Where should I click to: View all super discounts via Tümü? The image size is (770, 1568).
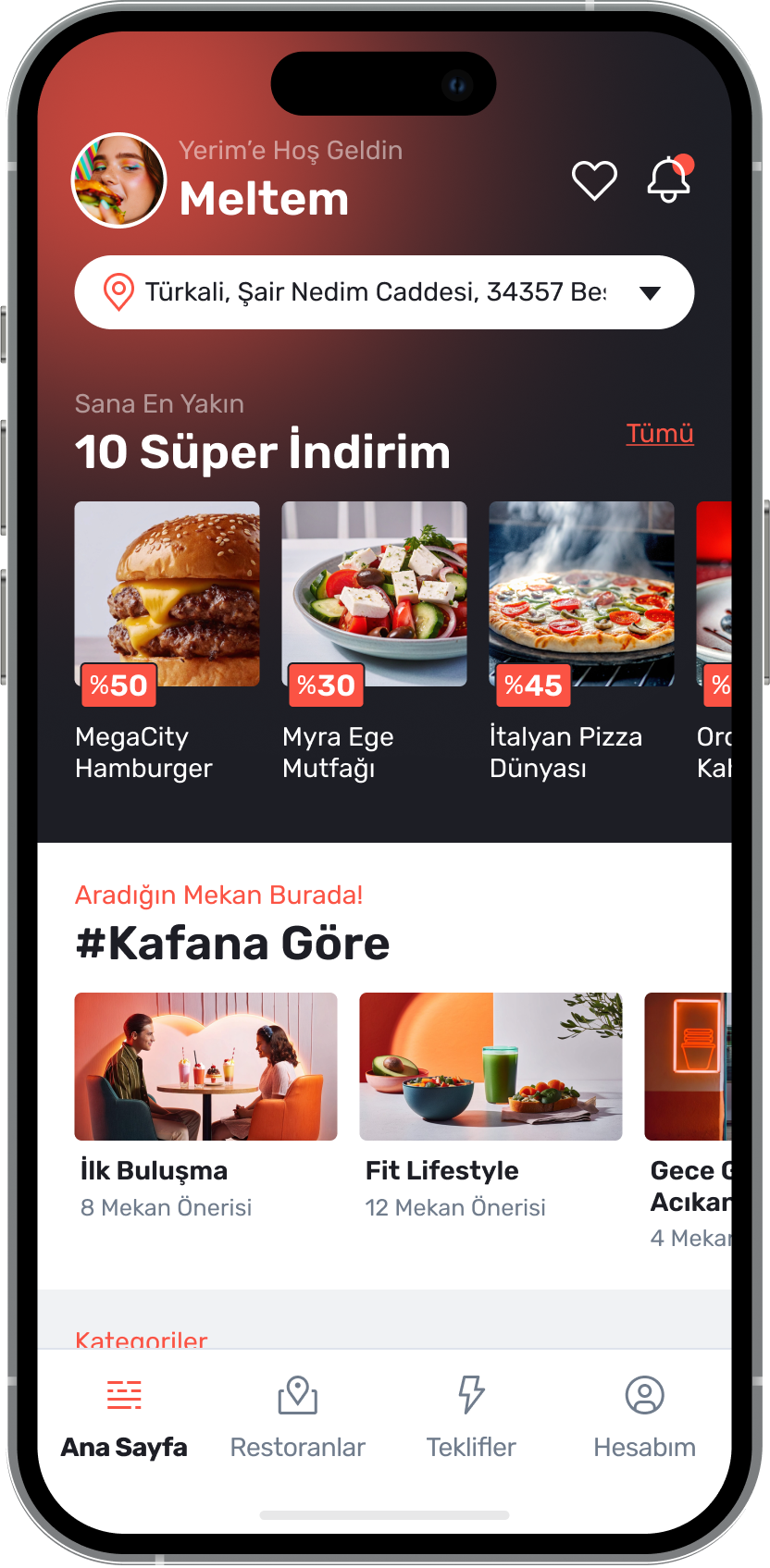tap(659, 433)
